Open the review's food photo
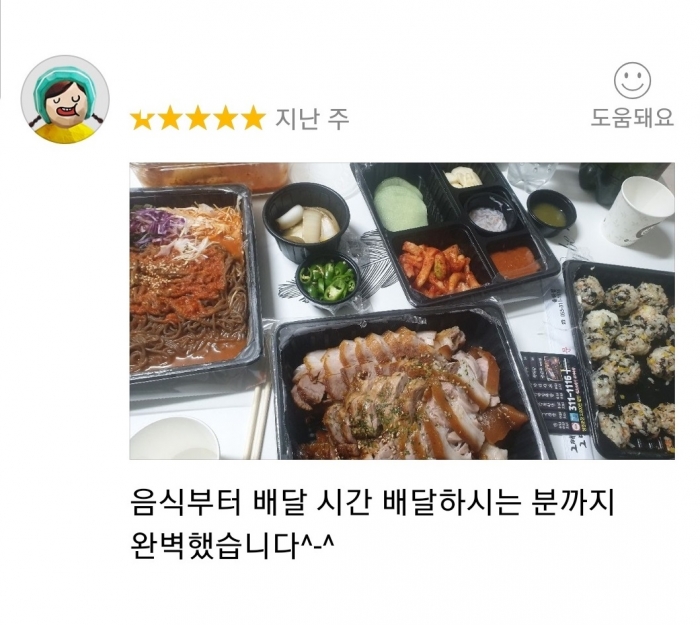The width and height of the screenshot is (700, 625). (x=402, y=311)
